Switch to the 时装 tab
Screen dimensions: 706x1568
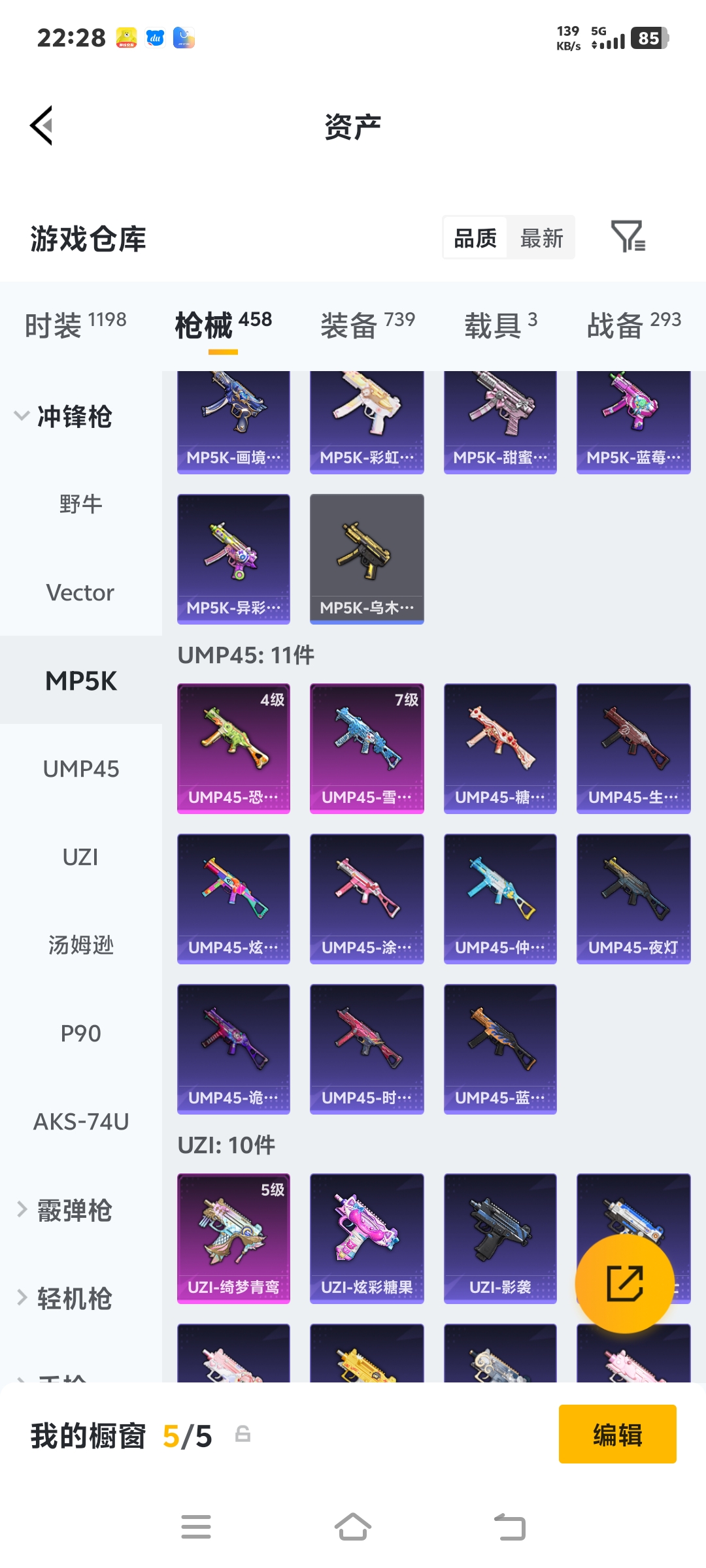(x=75, y=325)
